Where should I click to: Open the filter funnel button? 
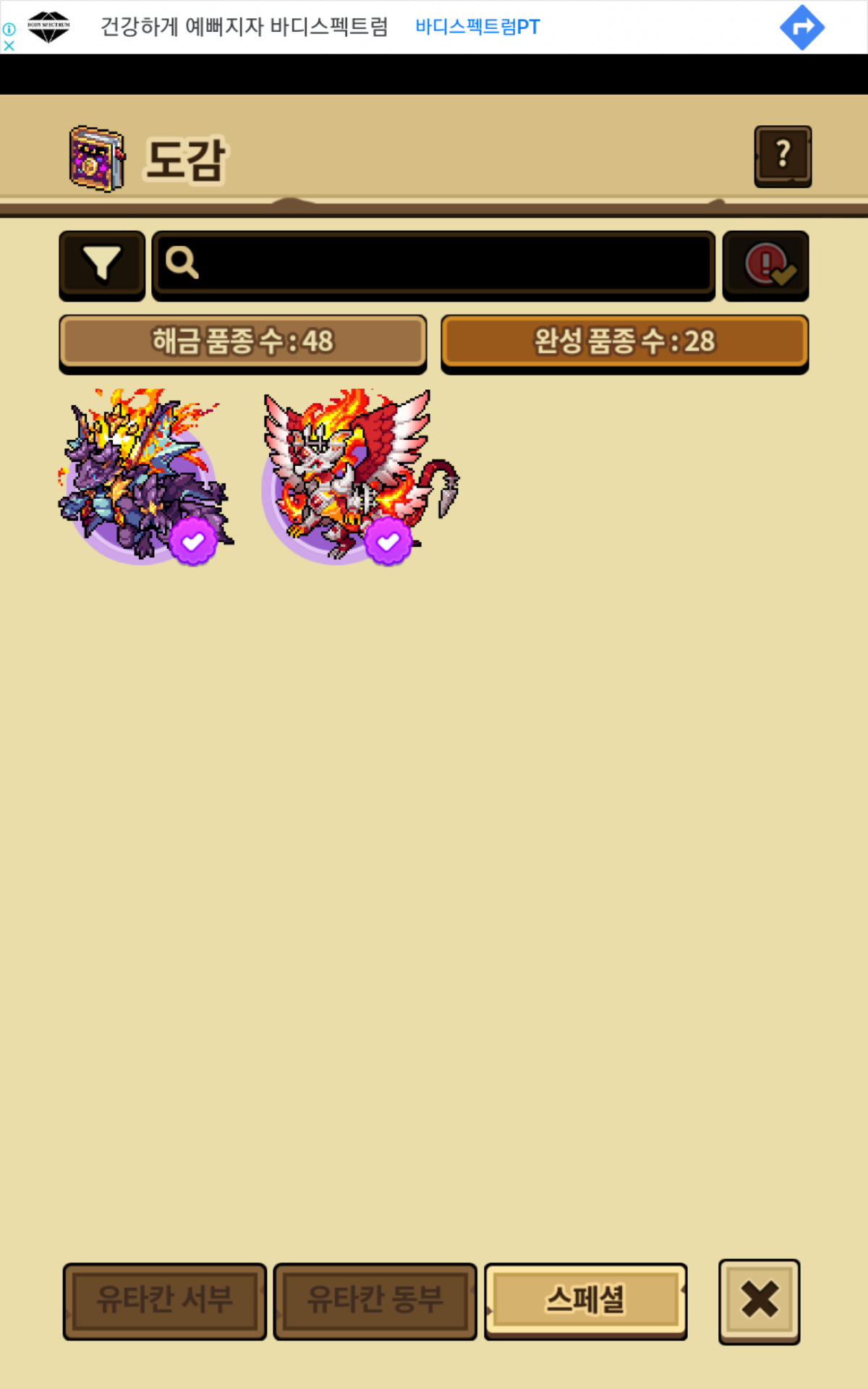click(x=102, y=263)
